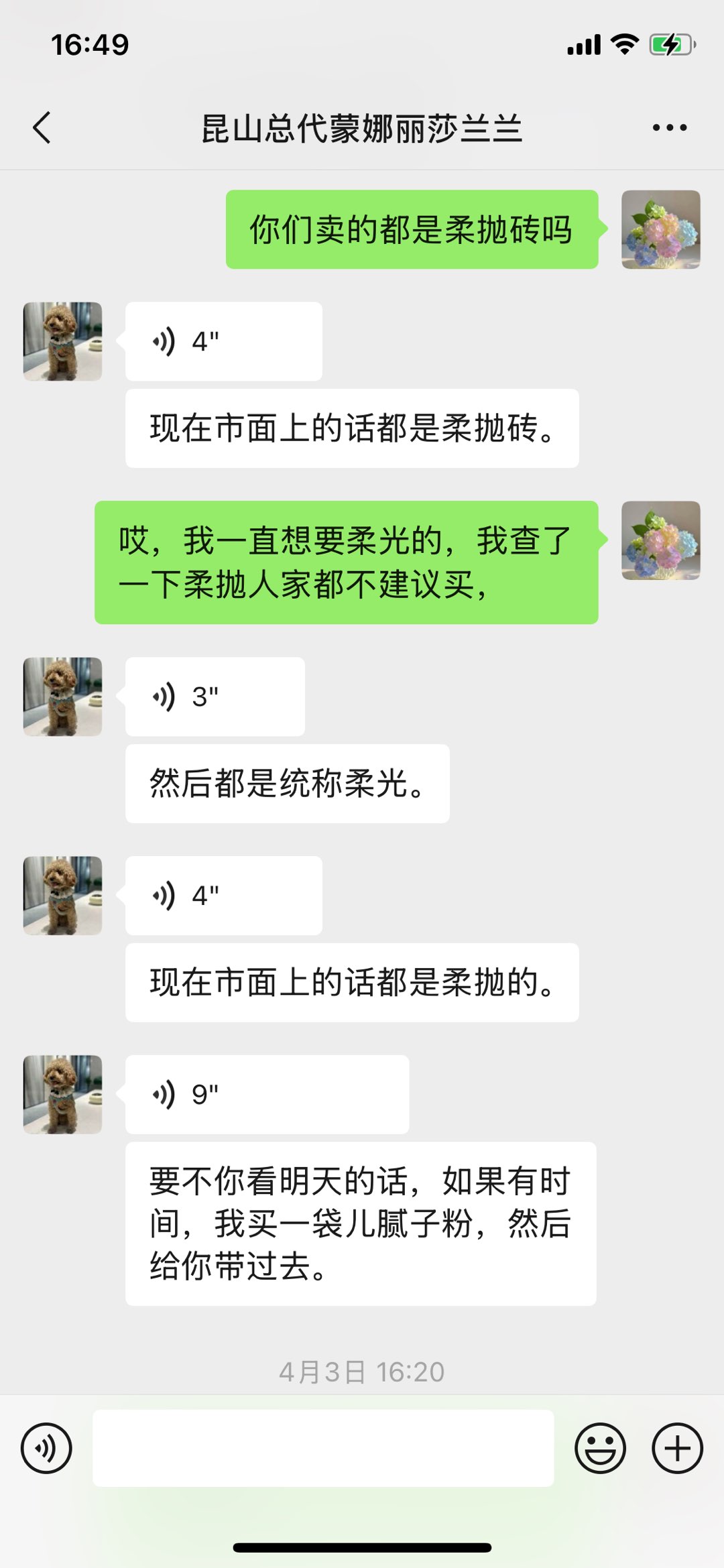This screenshot has height=1568, width=724.
Task: Open the emoji sticker panel
Action: [600, 1448]
